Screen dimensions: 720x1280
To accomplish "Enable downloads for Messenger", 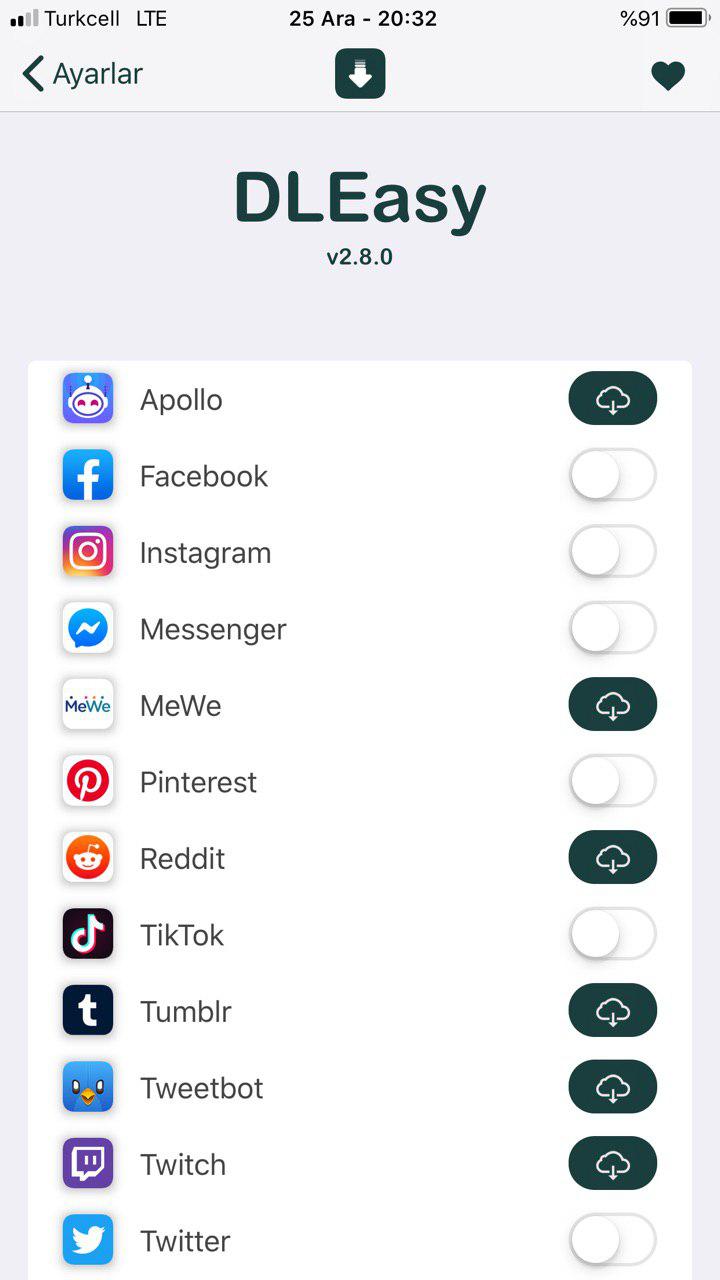I will (x=613, y=628).
